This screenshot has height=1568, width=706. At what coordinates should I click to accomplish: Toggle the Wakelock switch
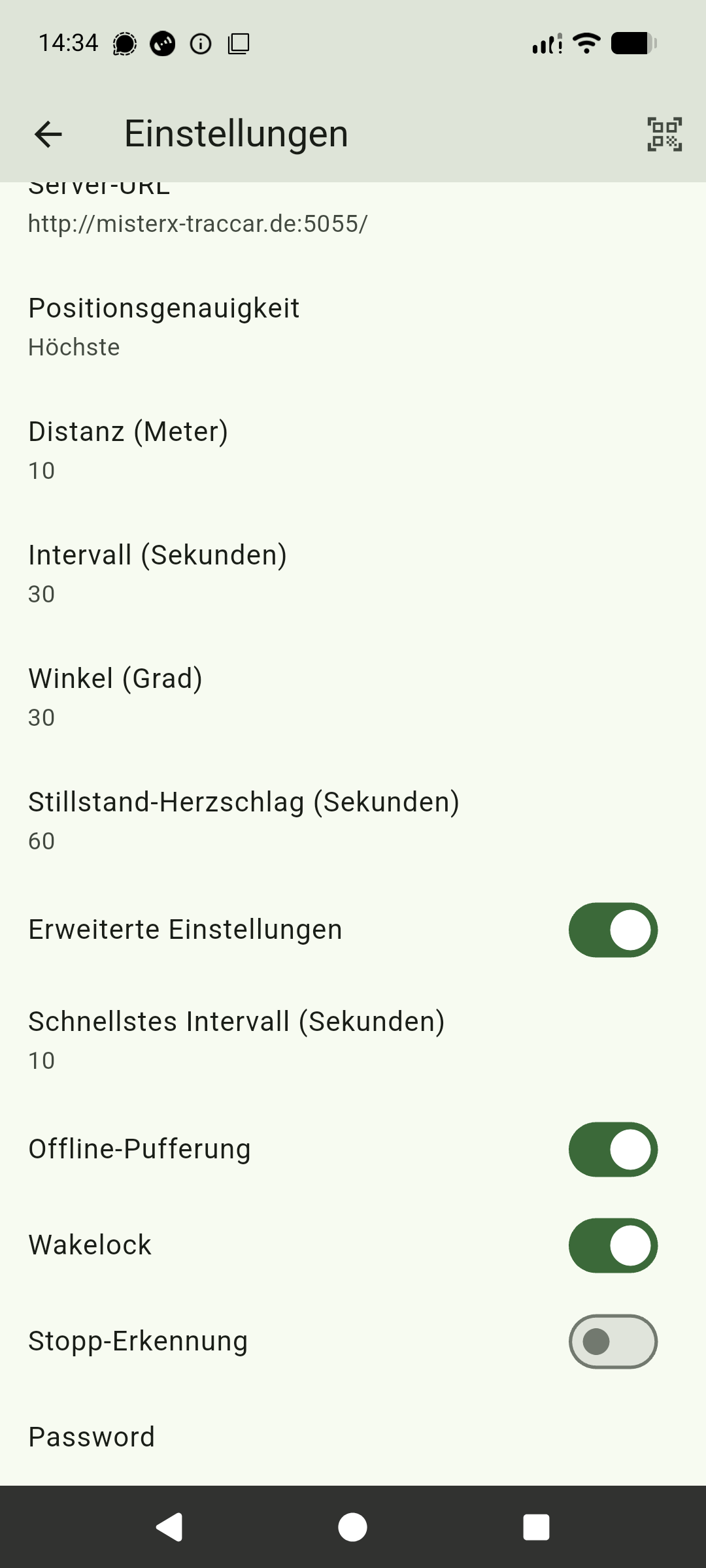click(x=612, y=1245)
